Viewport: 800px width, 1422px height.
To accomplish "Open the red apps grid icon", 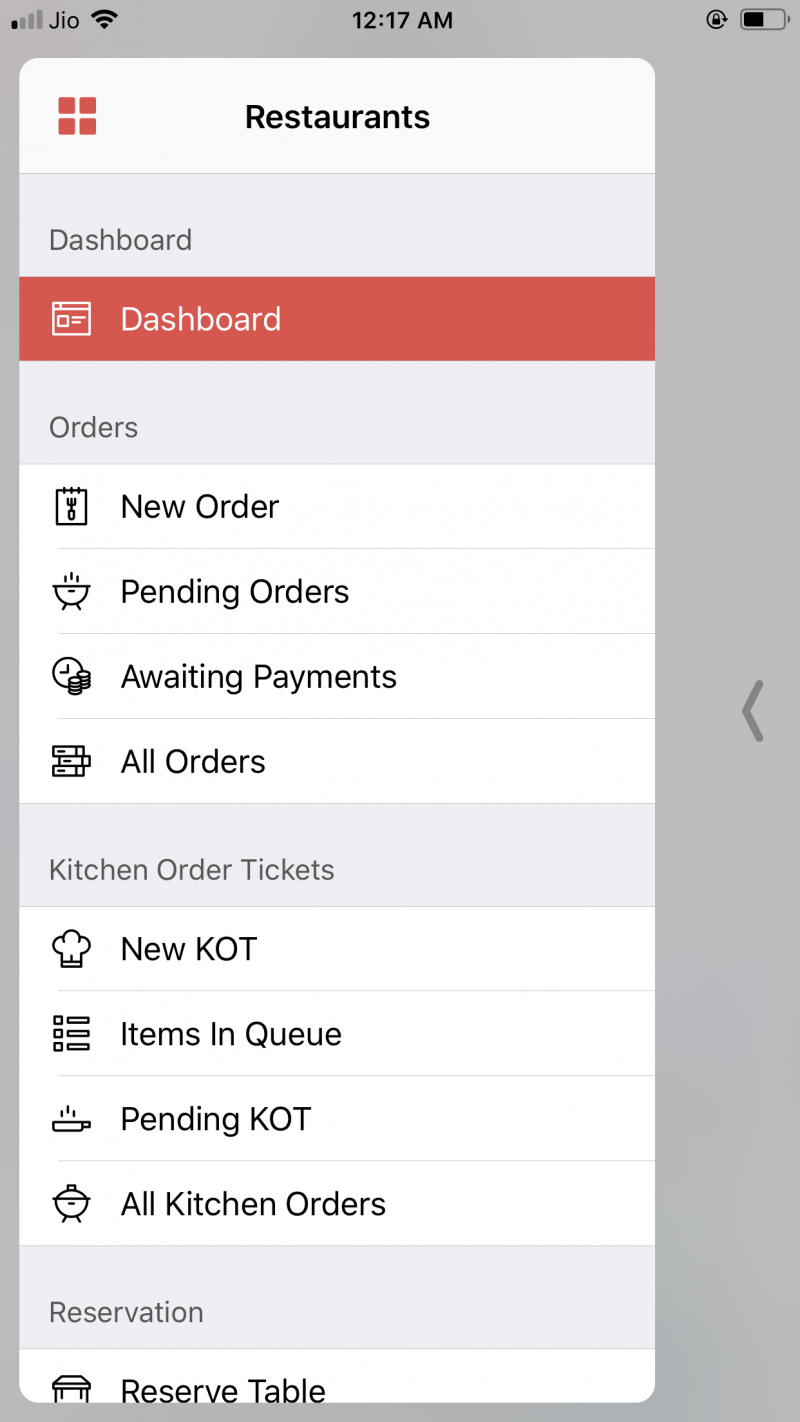I will pos(77,116).
